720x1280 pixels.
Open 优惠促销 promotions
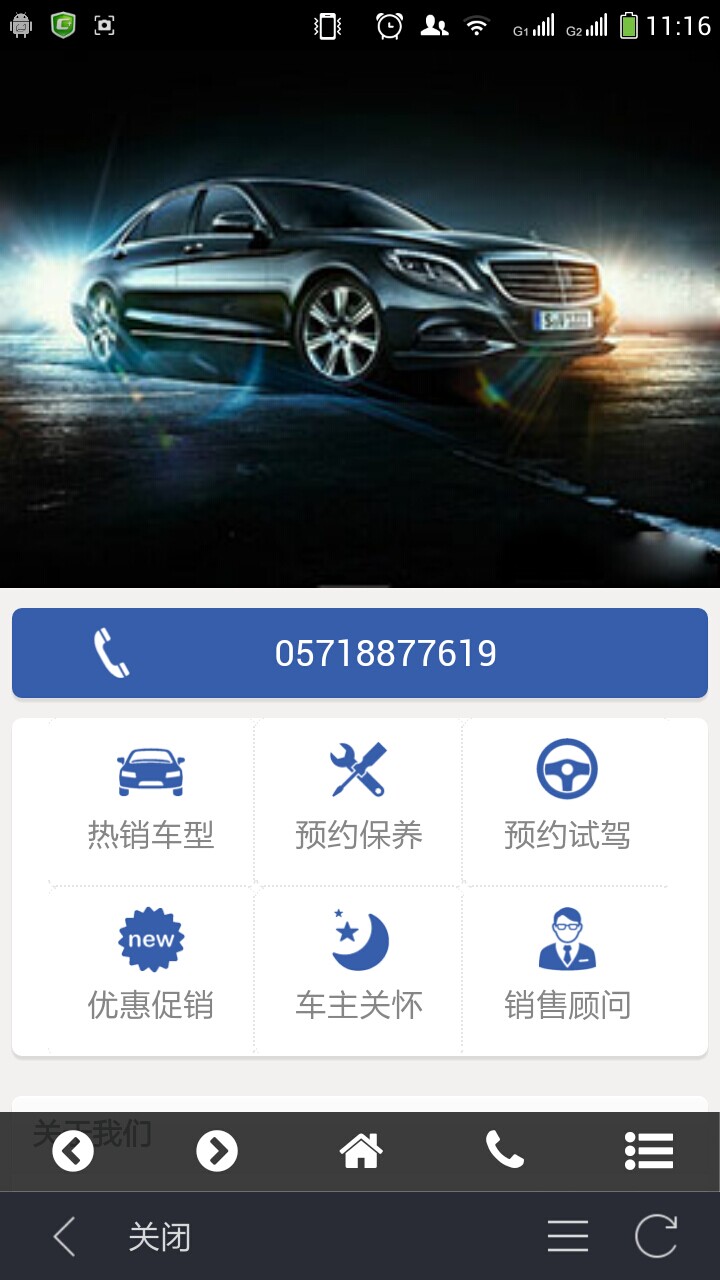pyautogui.click(x=151, y=968)
